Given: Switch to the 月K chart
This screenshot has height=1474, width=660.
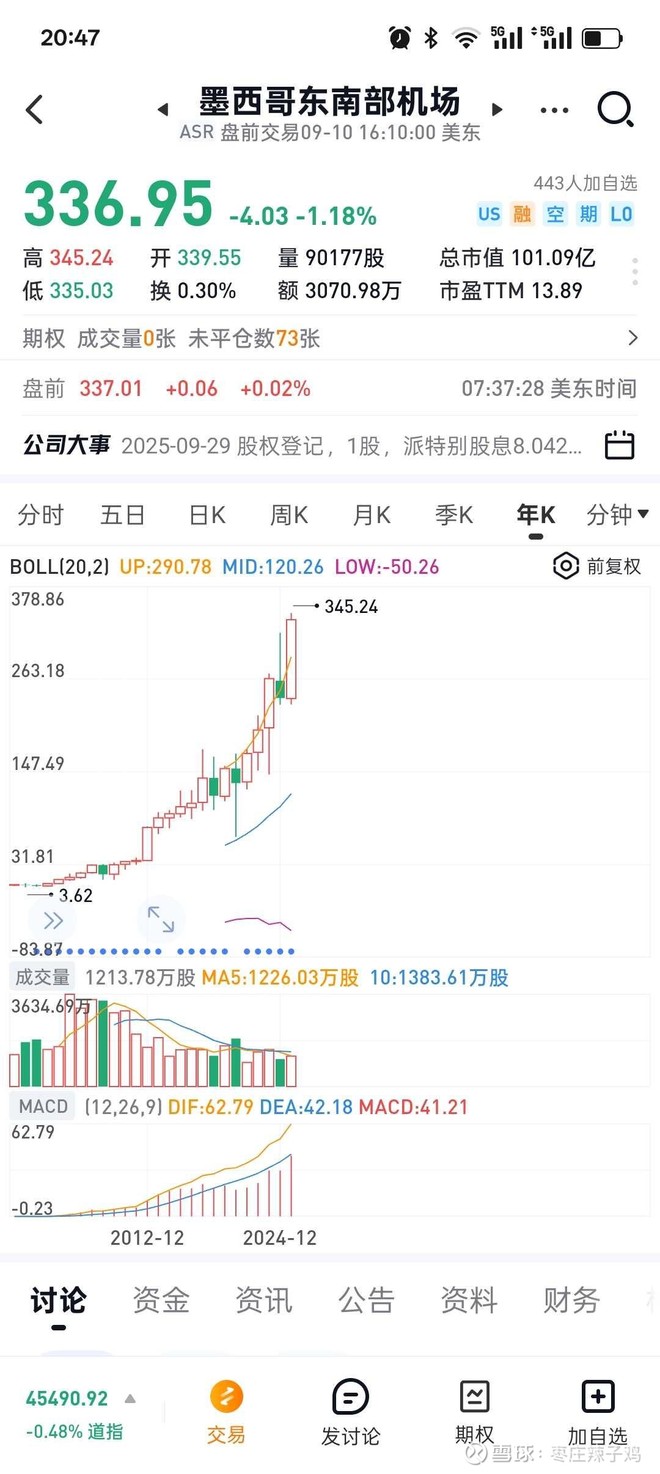Looking at the screenshot, I should click(371, 515).
